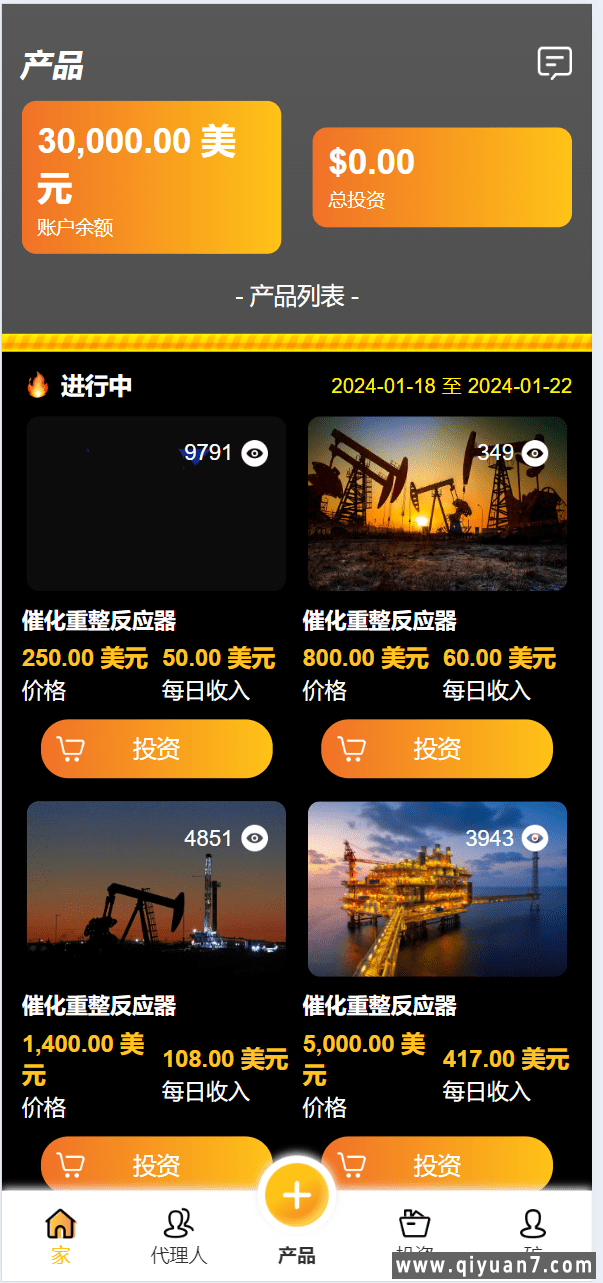This screenshot has height=1283, width=603.
Task: Open the product image with 9791 views
Action: click(156, 504)
